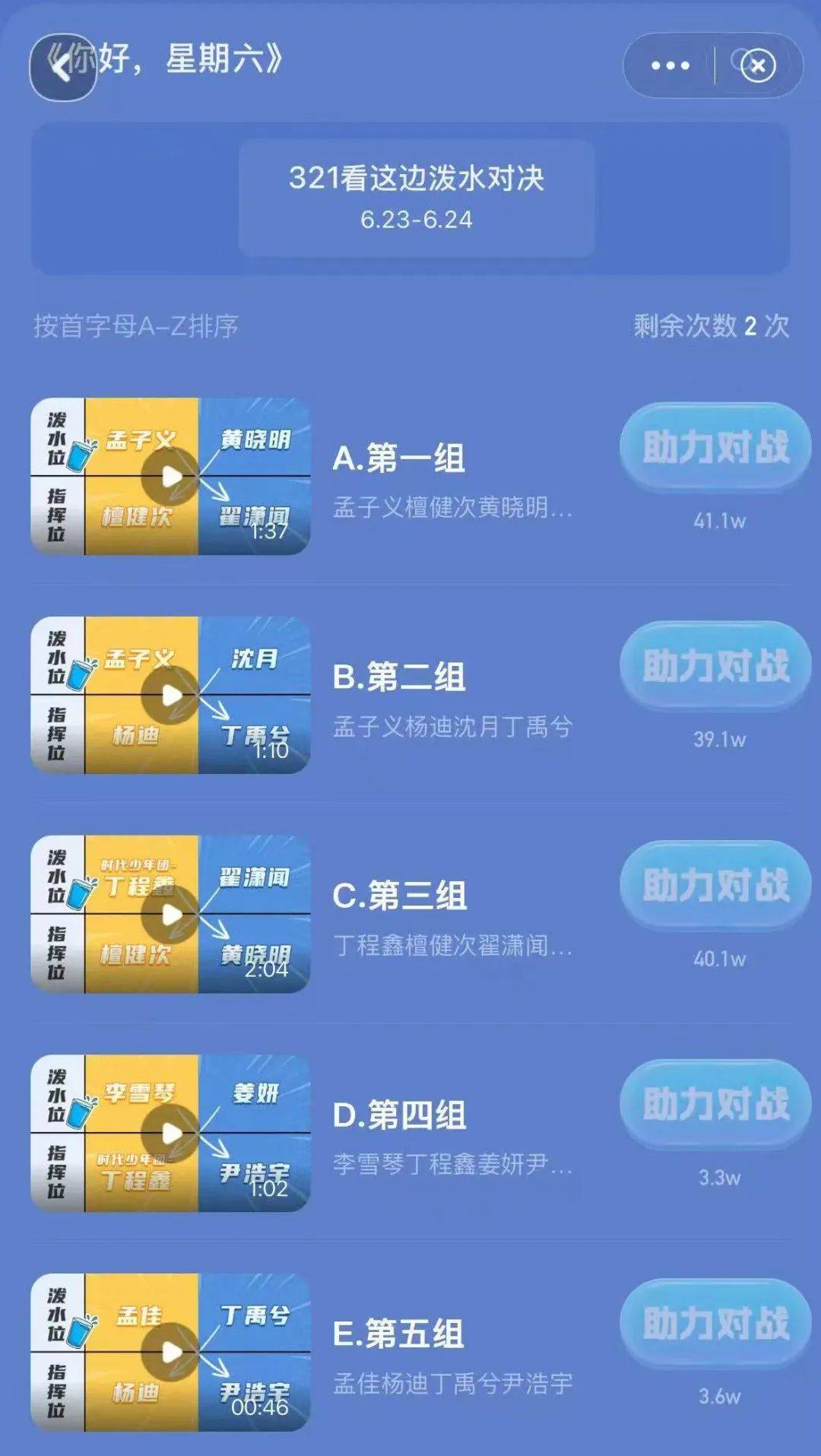
Task: Tap 助力对战 for A.第一组
Action: point(715,446)
